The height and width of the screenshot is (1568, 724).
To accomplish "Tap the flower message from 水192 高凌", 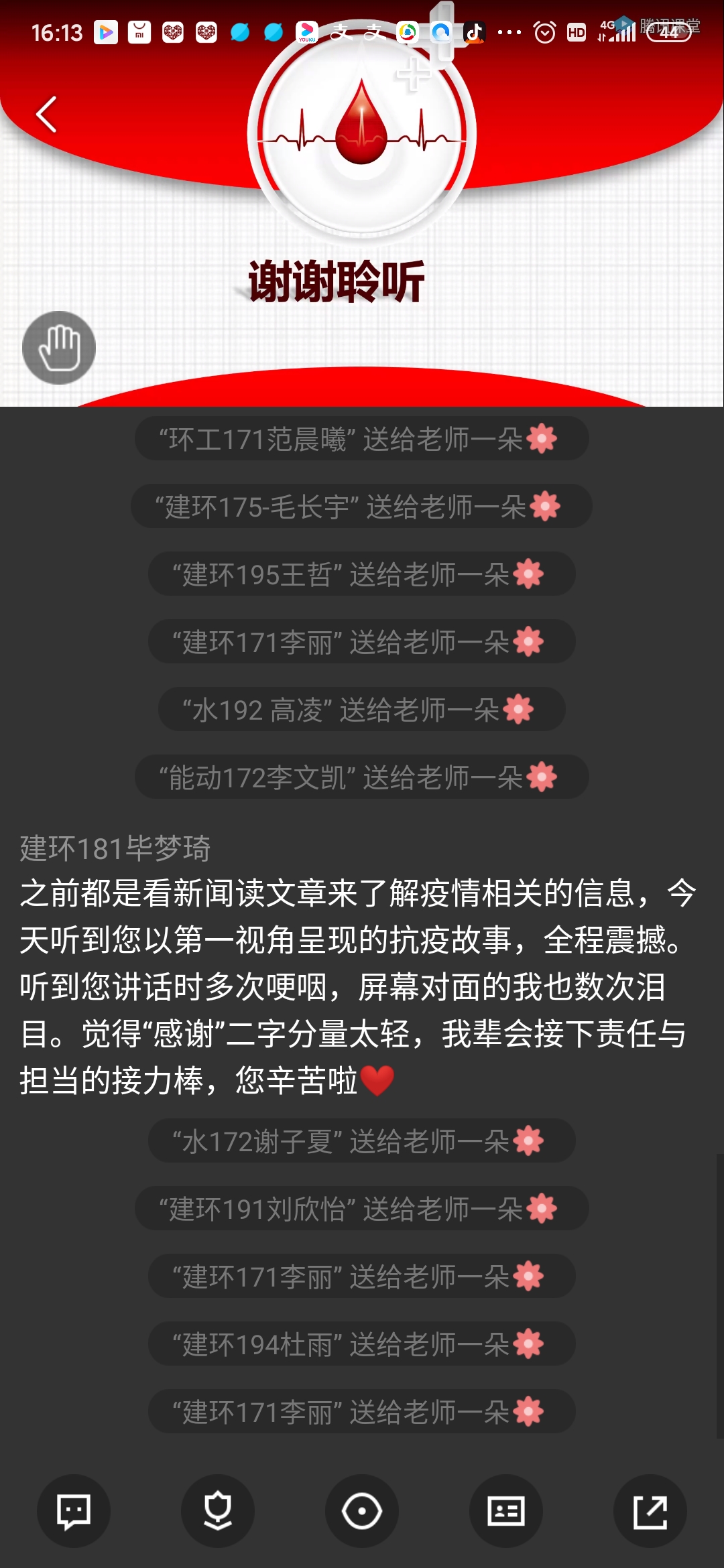I will click(362, 708).
